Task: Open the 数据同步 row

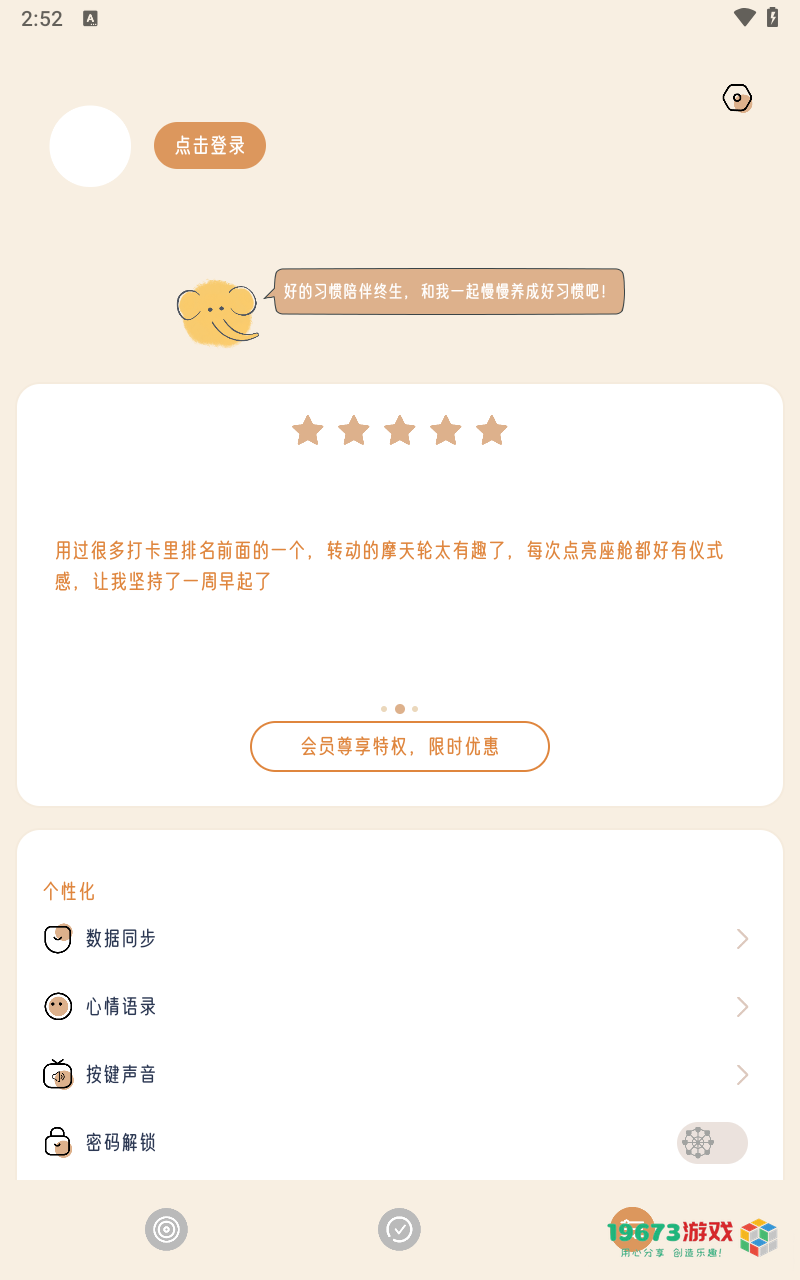Action: (x=400, y=939)
